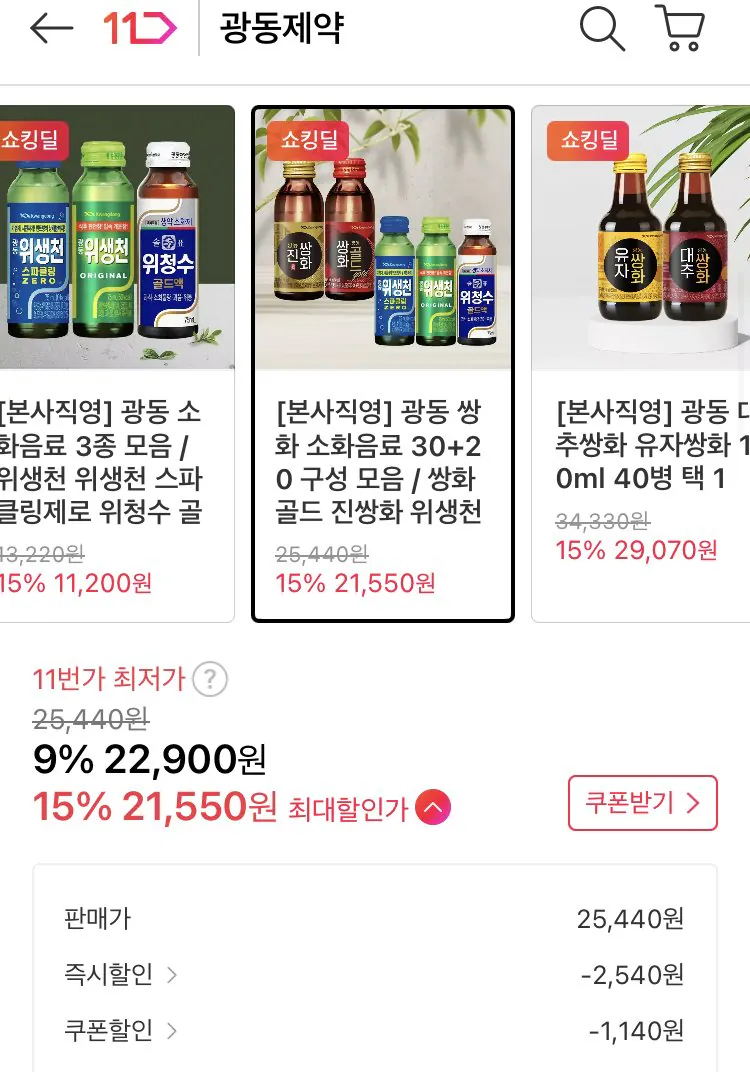View 즉시할인 discount details

pyautogui.click(x=120, y=974)
